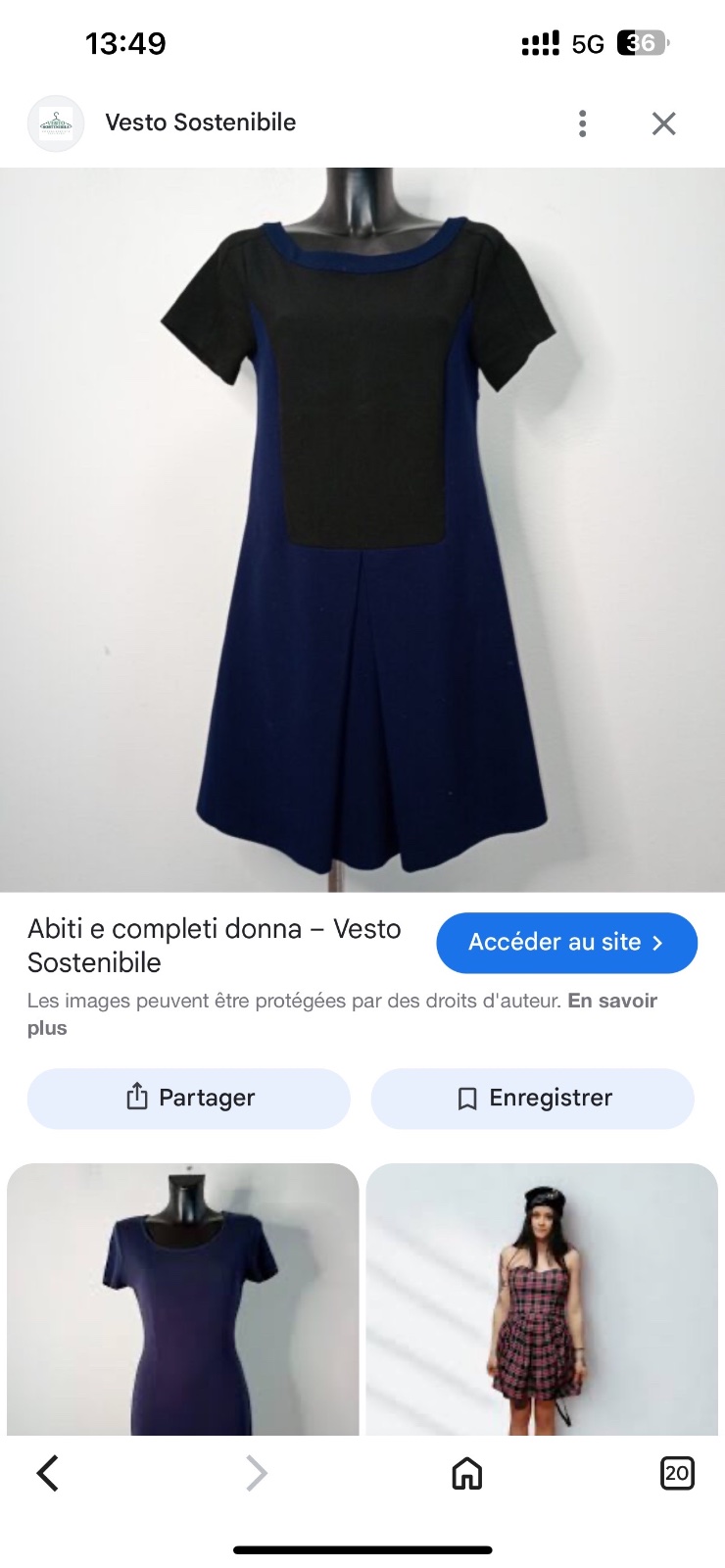Open the En savoir plus link
Screen dimensions: 725x1568
[x=342, y=1014]
